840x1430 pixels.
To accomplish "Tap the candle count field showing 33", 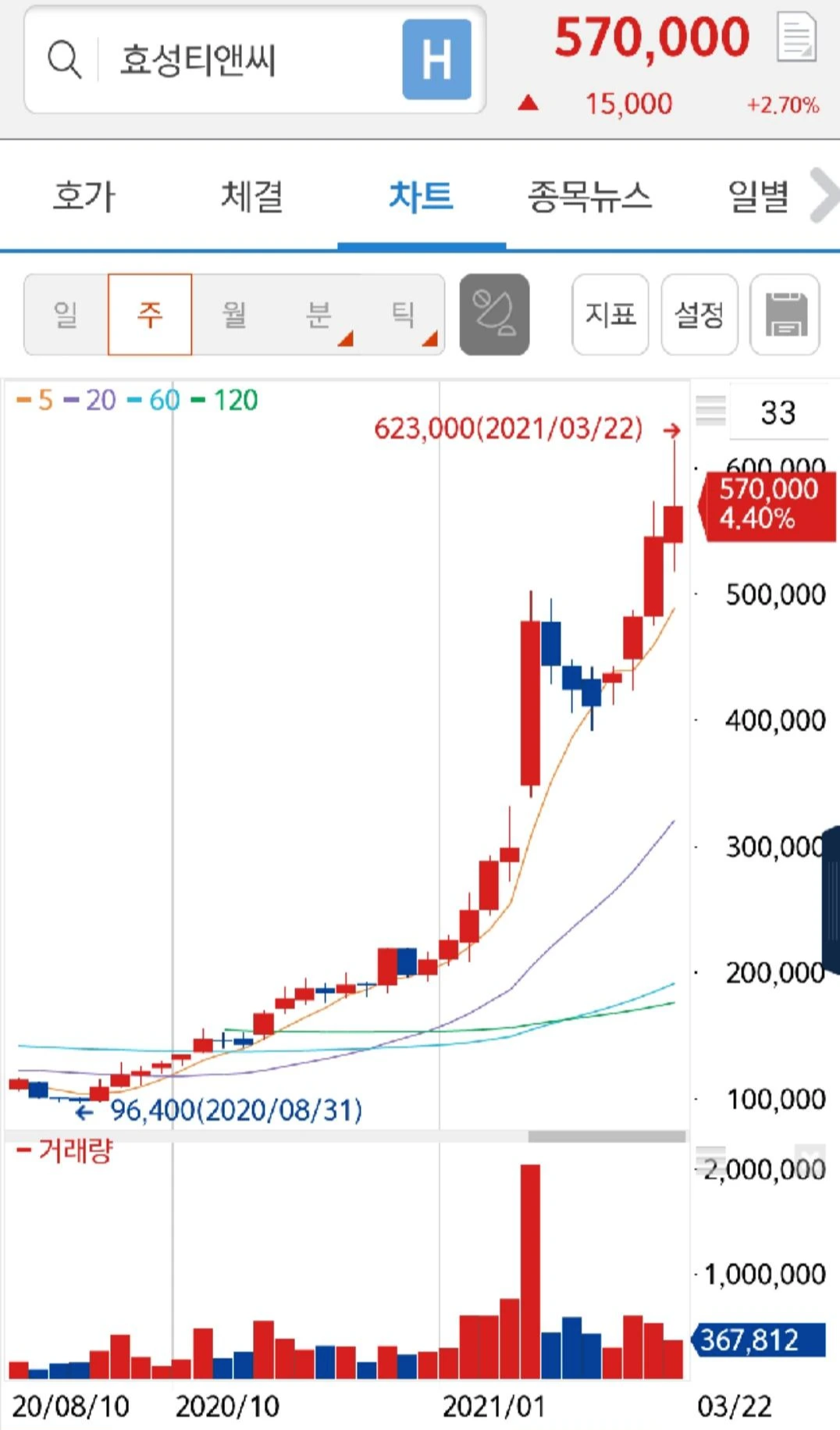I will coord(778,412).
